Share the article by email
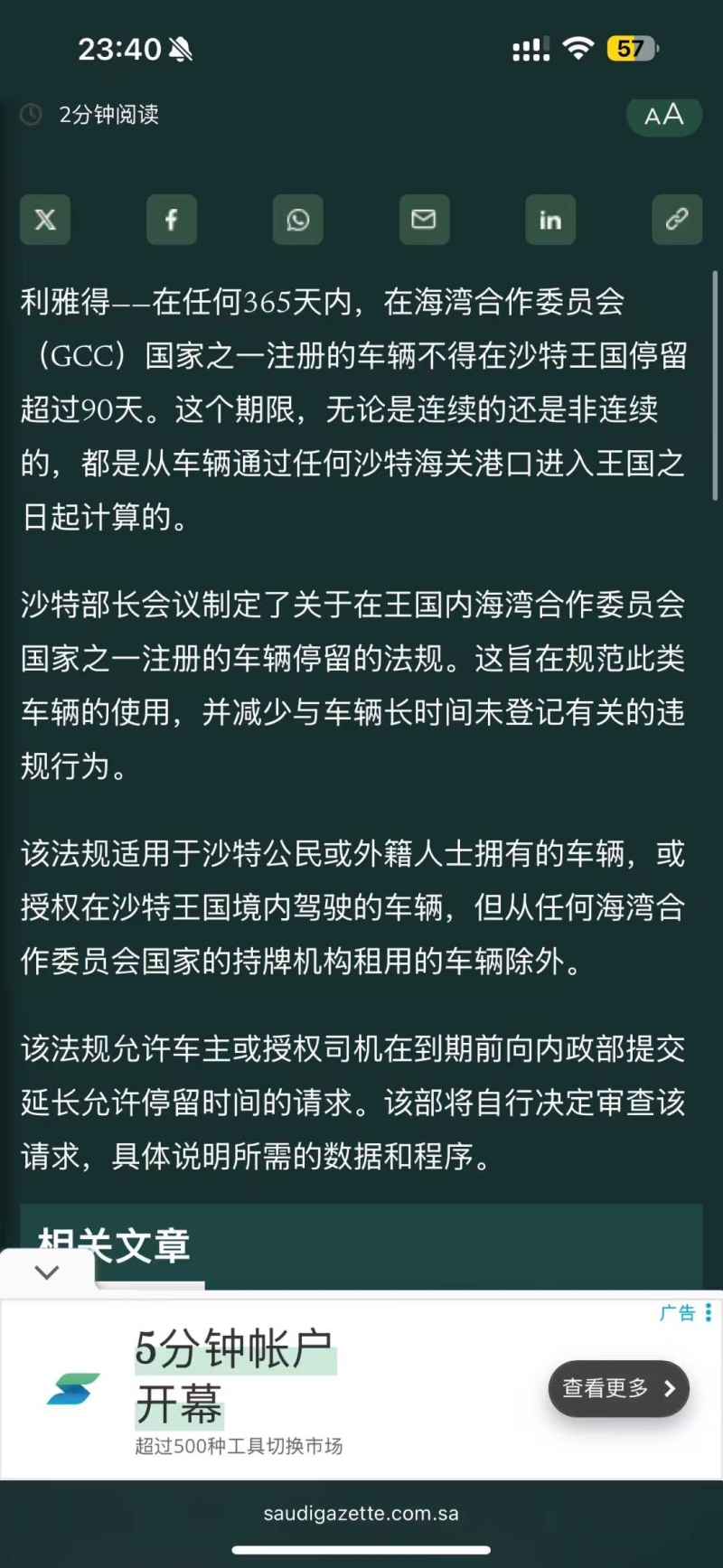723x1568 pixels. point(424,220)
